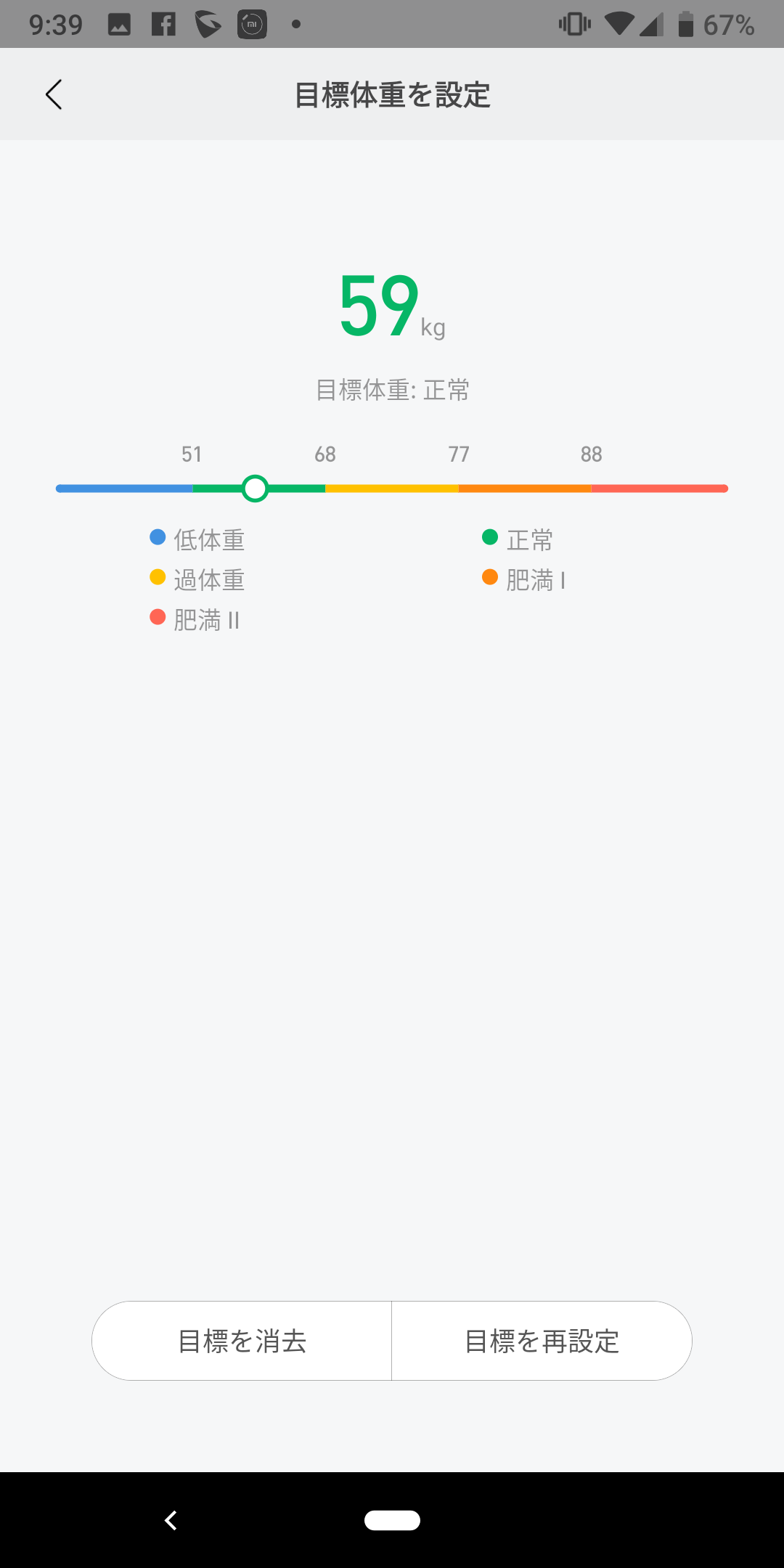Tap the 目標を消去 button
The height and width of the screenshot is (1568, 784).
point(242,1341)
